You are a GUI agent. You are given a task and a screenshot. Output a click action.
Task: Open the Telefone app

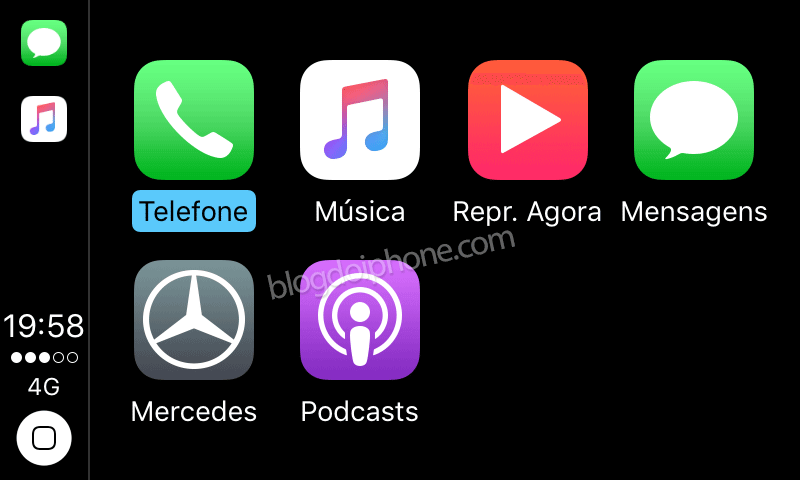[x=194, y=120]
